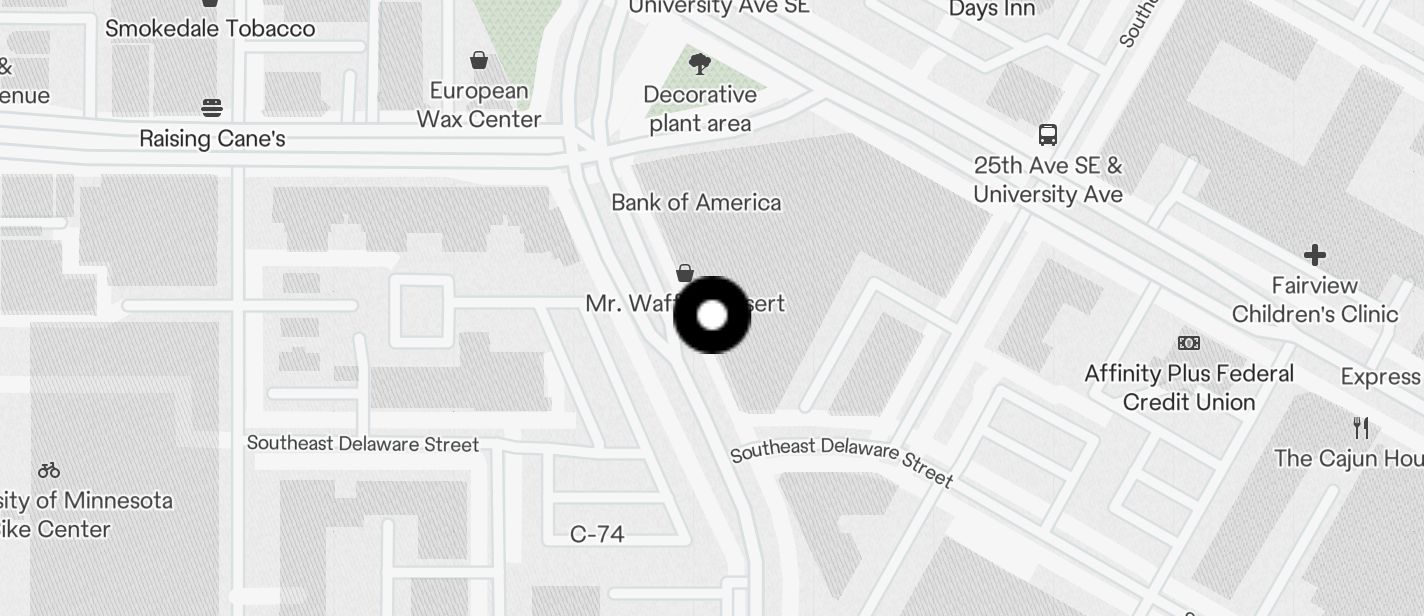
Task: Tap The Cajun House restaurant marker
Action: click(x=1361, y=429)
